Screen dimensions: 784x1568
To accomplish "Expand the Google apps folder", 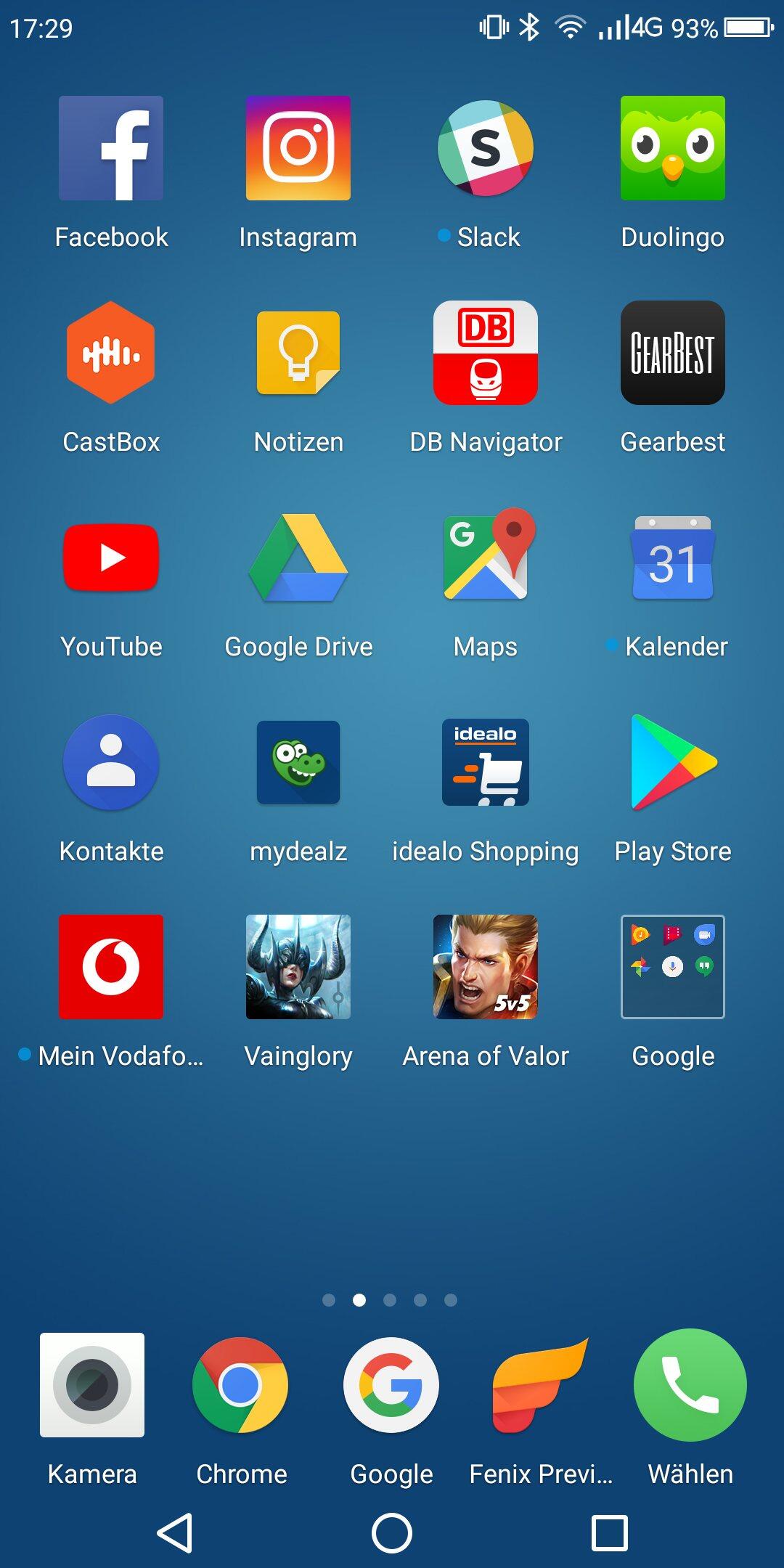I will 673,968.
